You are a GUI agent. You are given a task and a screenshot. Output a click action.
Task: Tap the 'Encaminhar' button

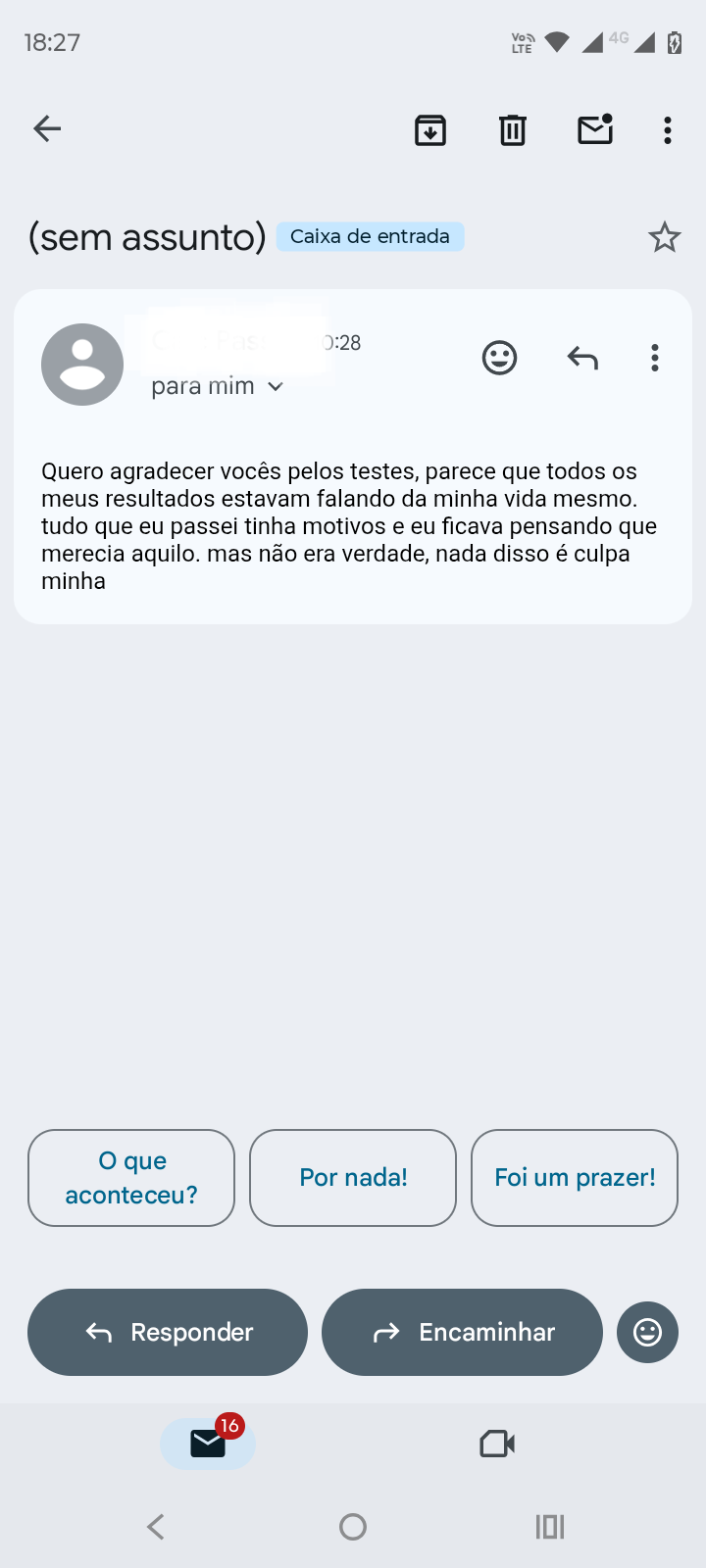click(462, 1332)
